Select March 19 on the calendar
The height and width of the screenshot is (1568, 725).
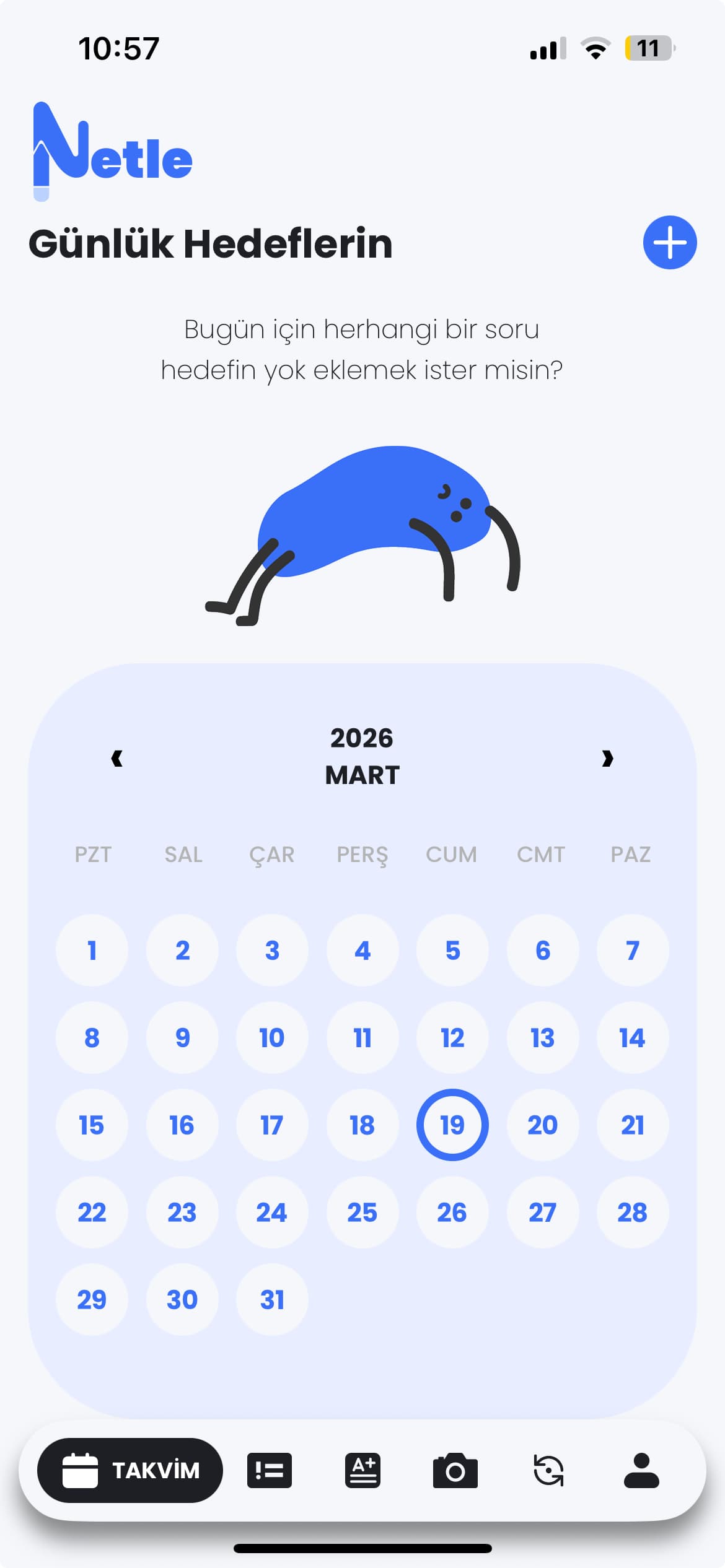coord(452,1125)
